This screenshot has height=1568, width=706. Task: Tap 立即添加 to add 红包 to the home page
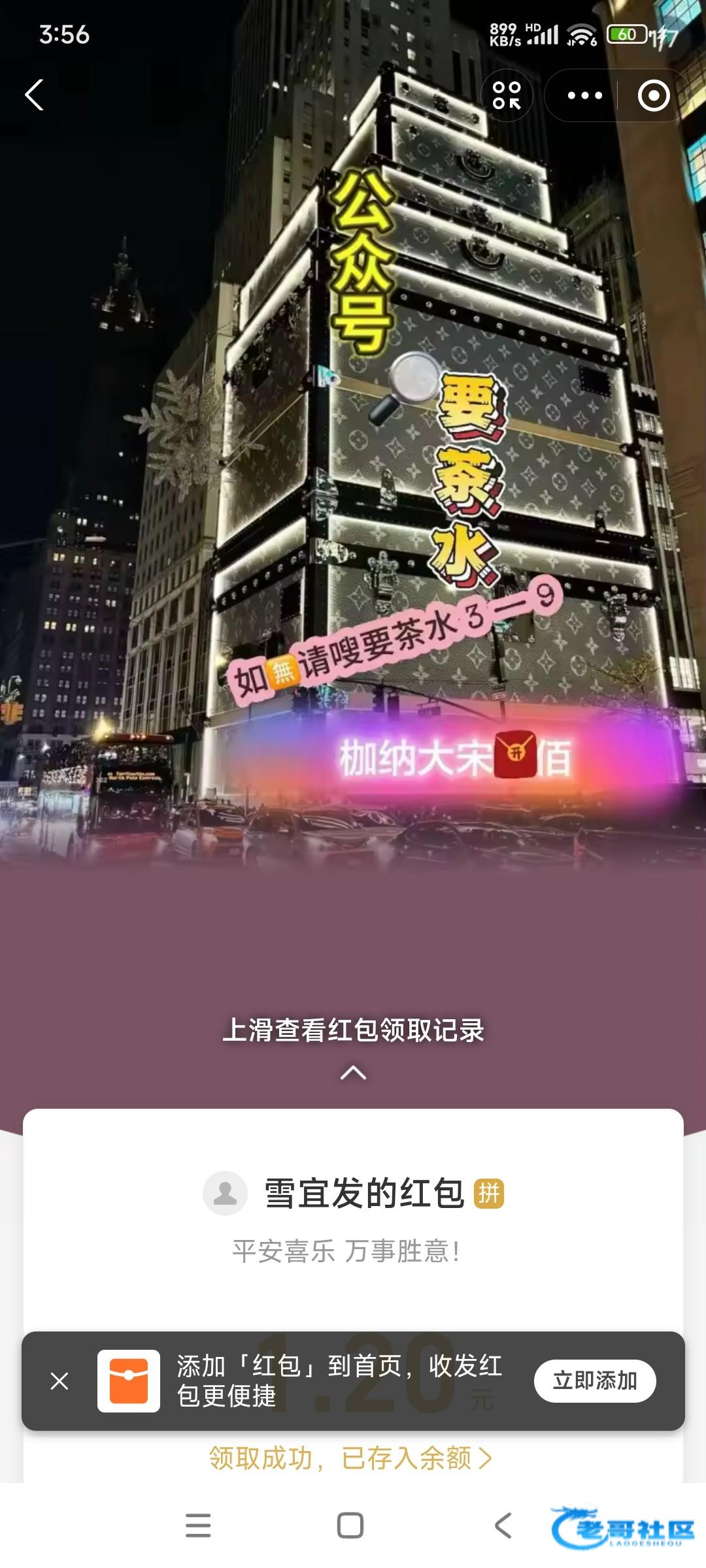pyautogui.click(x=594, y=1380)
